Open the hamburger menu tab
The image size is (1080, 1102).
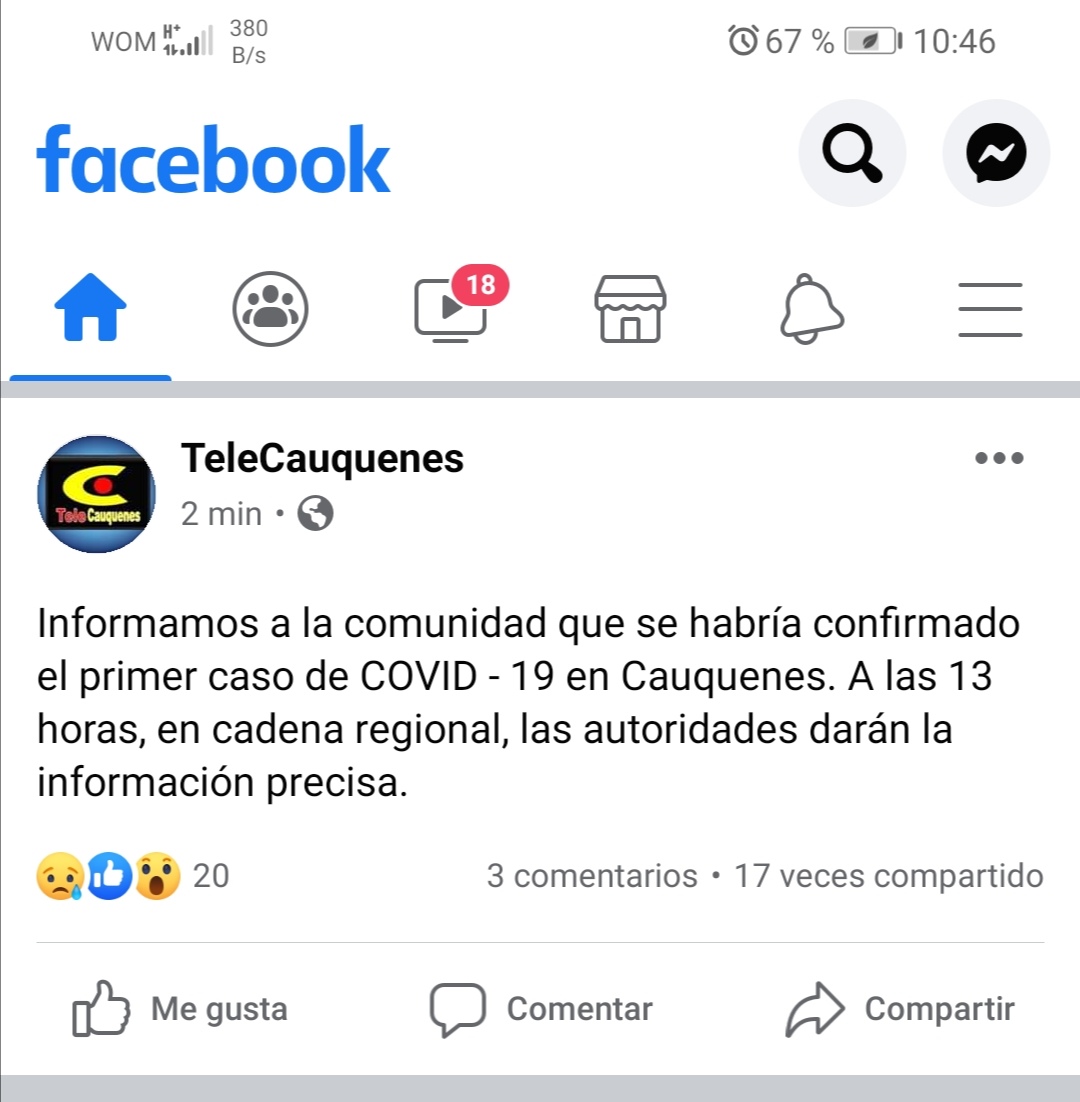[990, 309]
